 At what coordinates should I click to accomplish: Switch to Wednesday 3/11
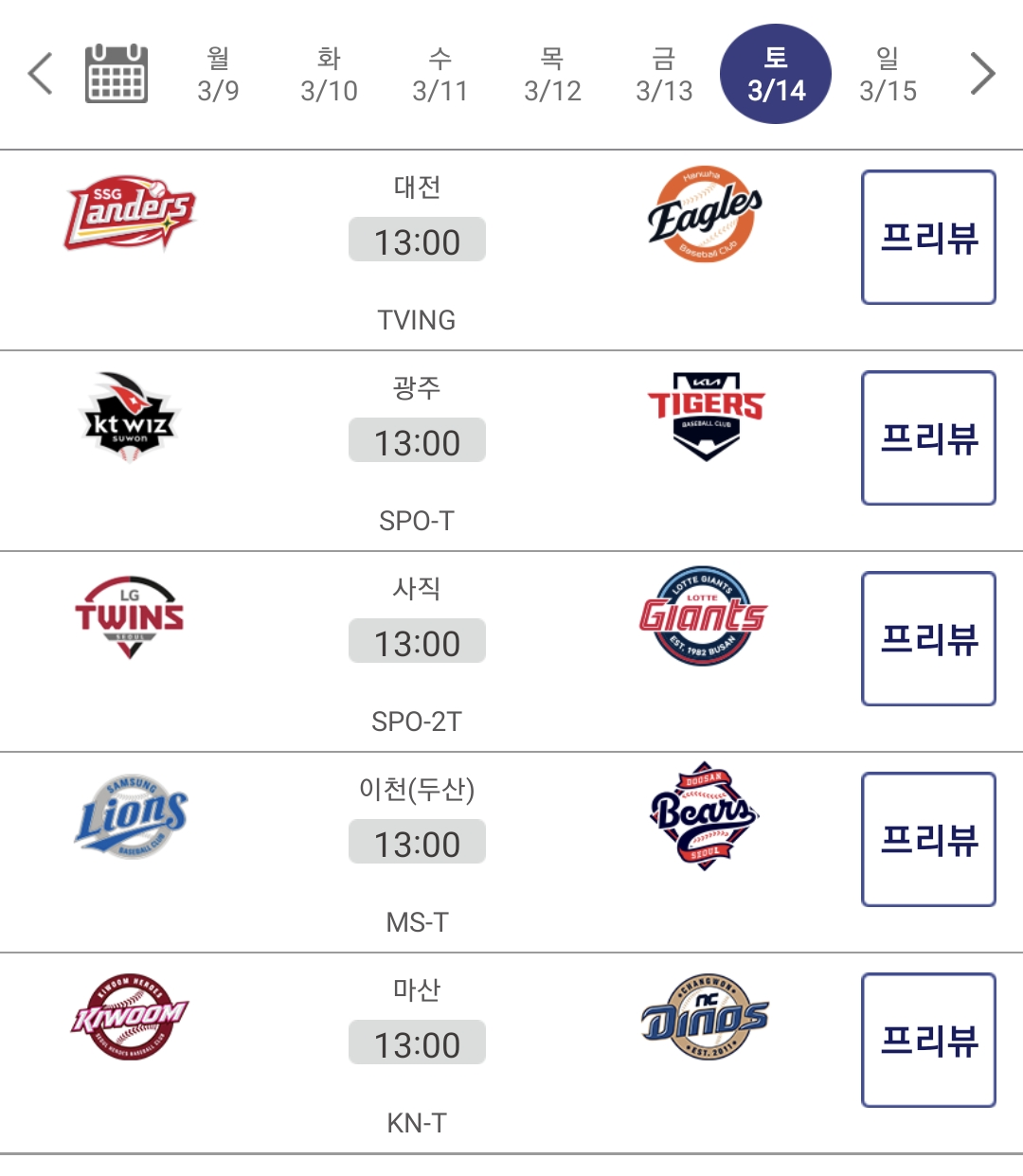440,74
